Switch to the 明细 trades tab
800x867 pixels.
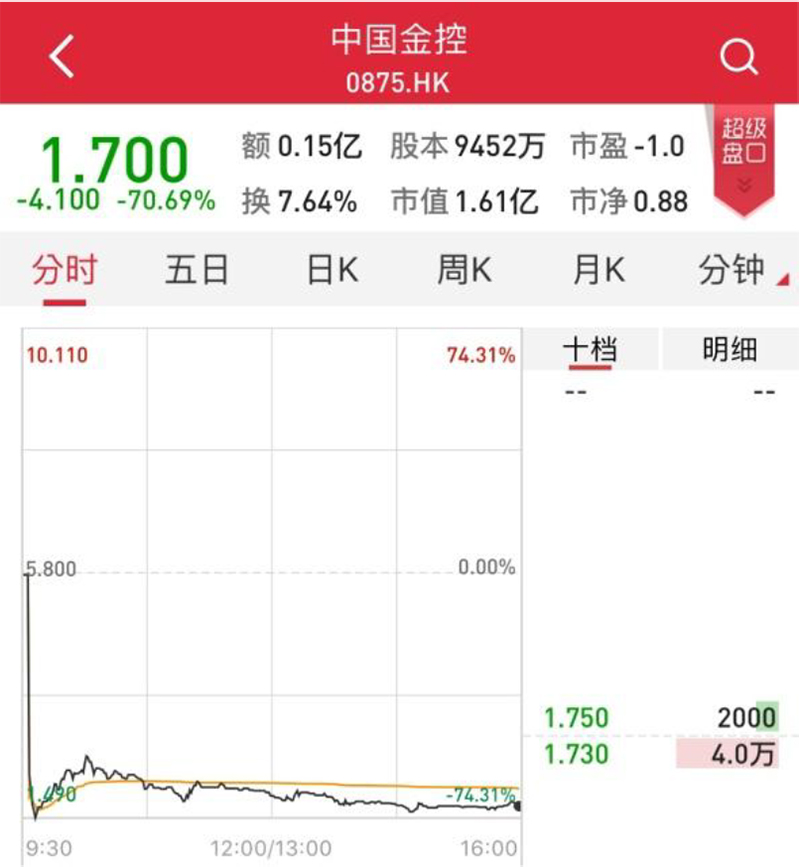point(729,349)
